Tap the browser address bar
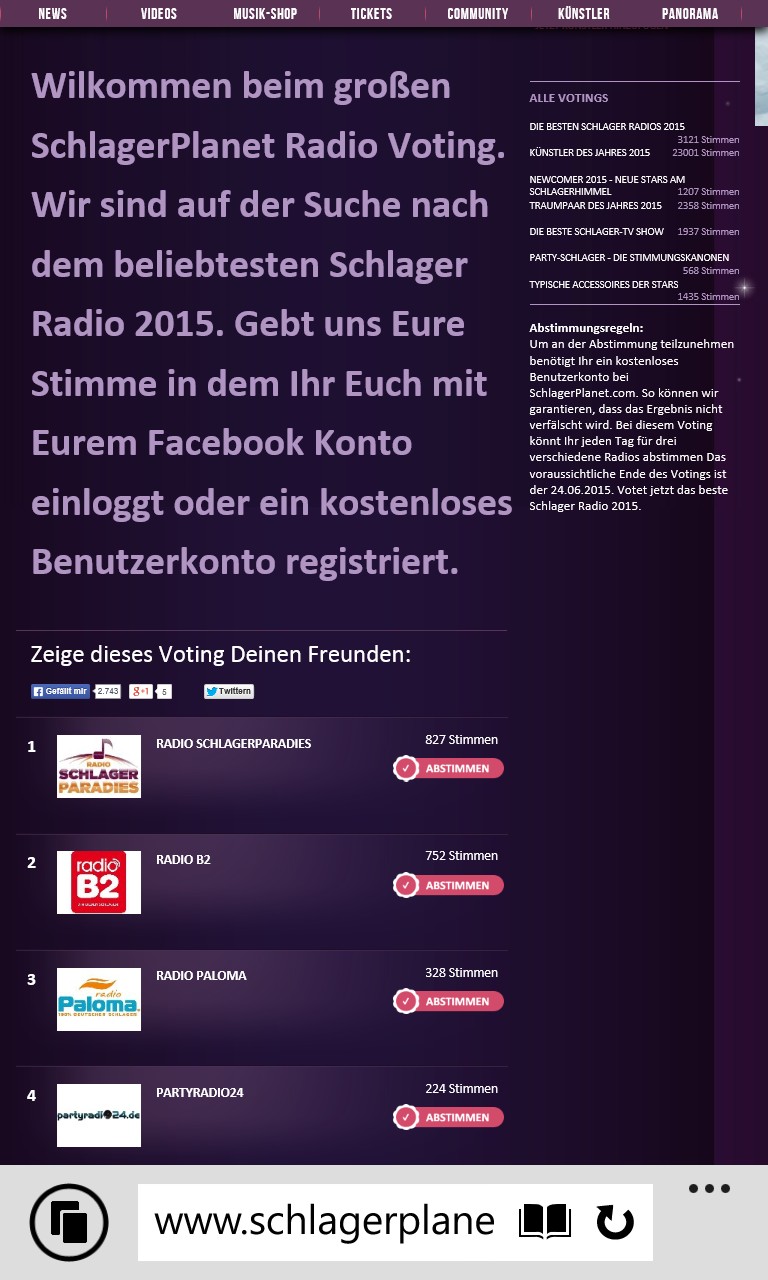768x1280 pixels. [325, 1222]
